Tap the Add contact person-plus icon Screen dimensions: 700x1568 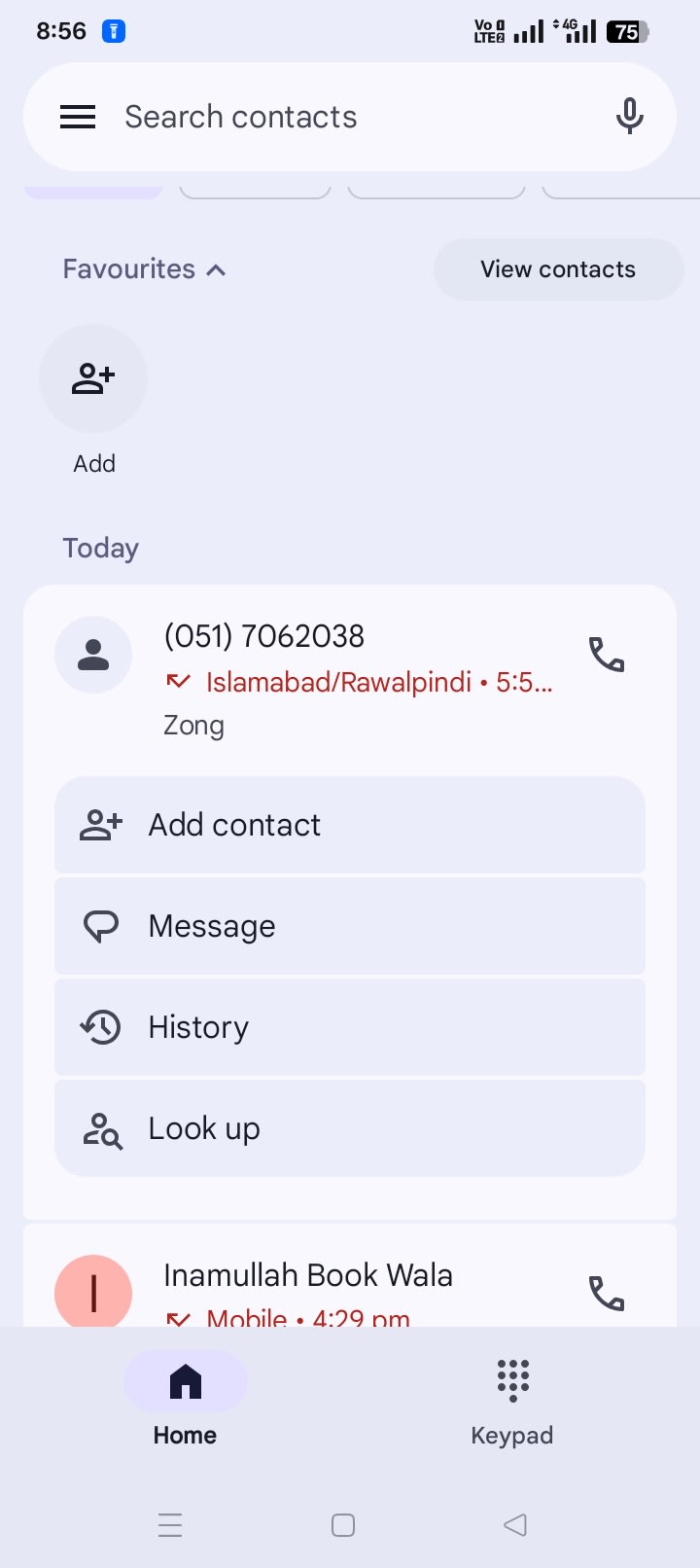pos(99,825)
